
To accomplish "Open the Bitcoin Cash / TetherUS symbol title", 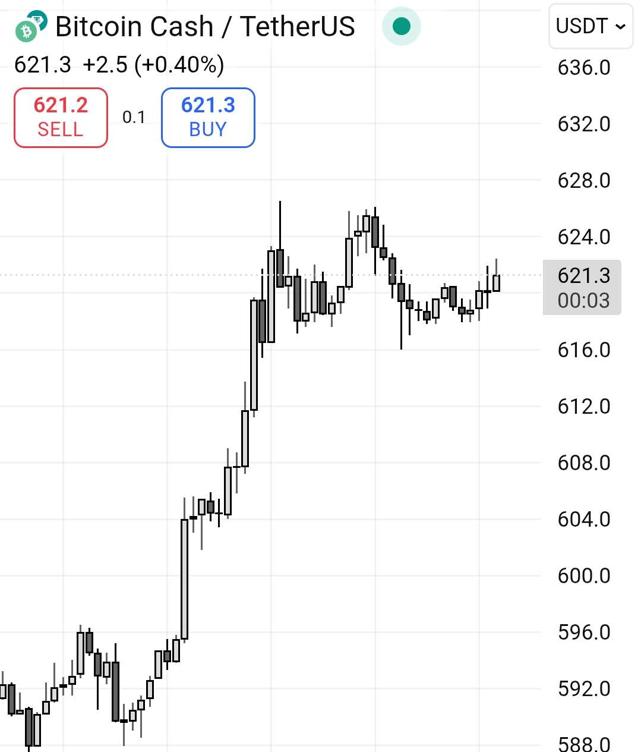I will tap(204, 26).
